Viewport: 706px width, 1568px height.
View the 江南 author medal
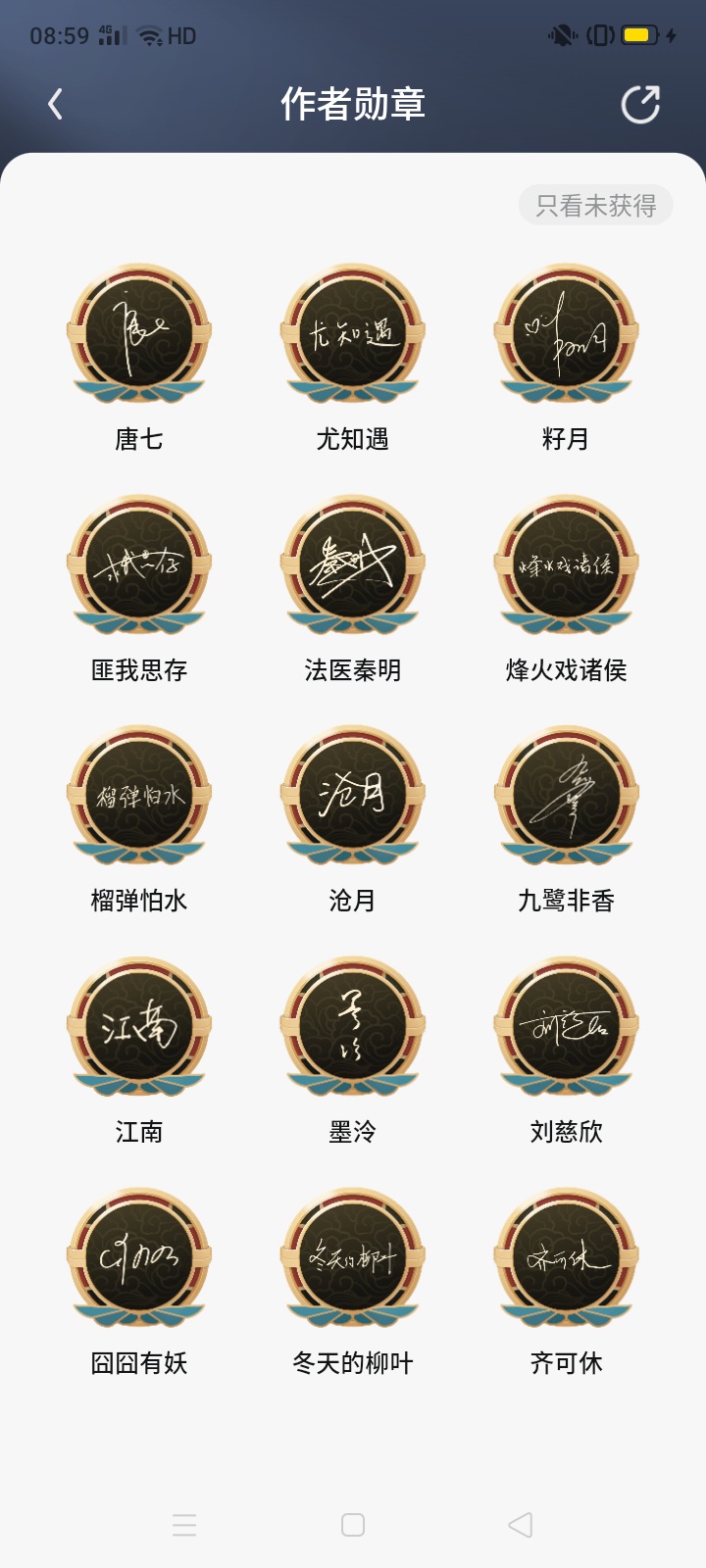point(139,1026)
